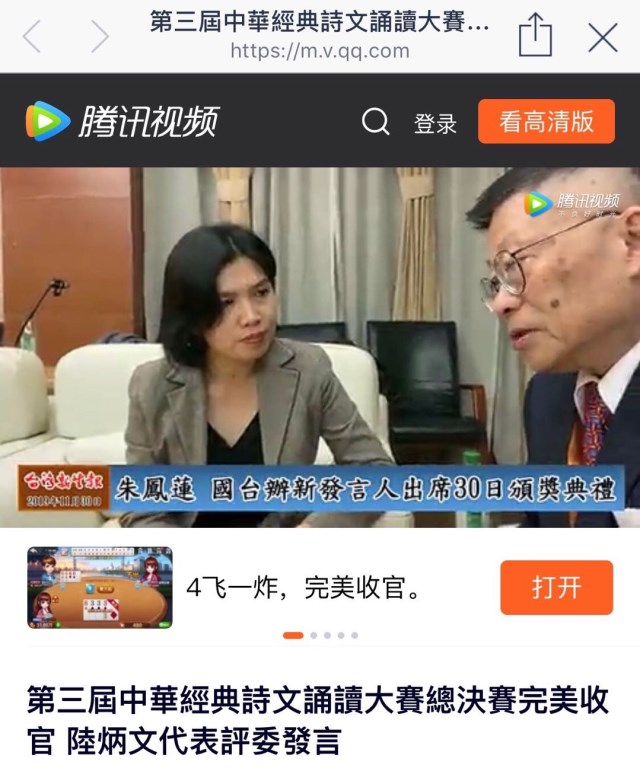Viewport: 640px width, 771px height.
Task: Go forward to the next page
Action: [x=99, y=37]
